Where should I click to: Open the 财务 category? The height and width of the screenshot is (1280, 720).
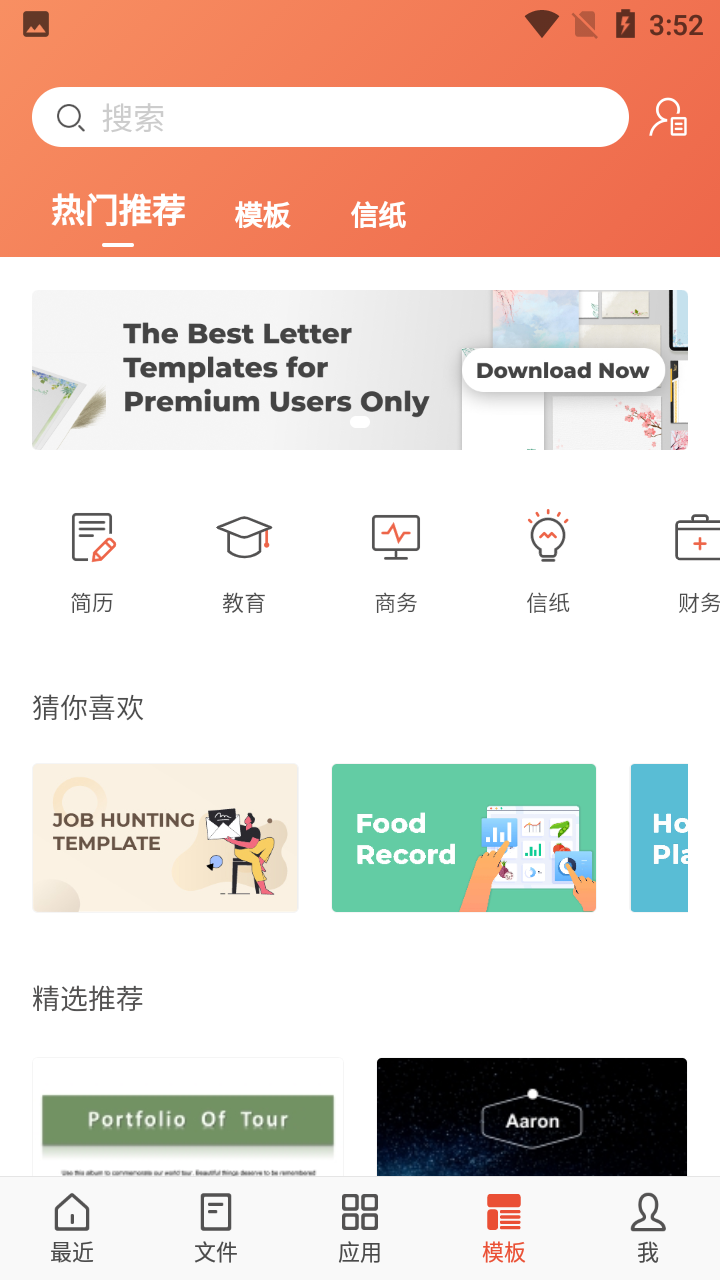click(698, 562)
